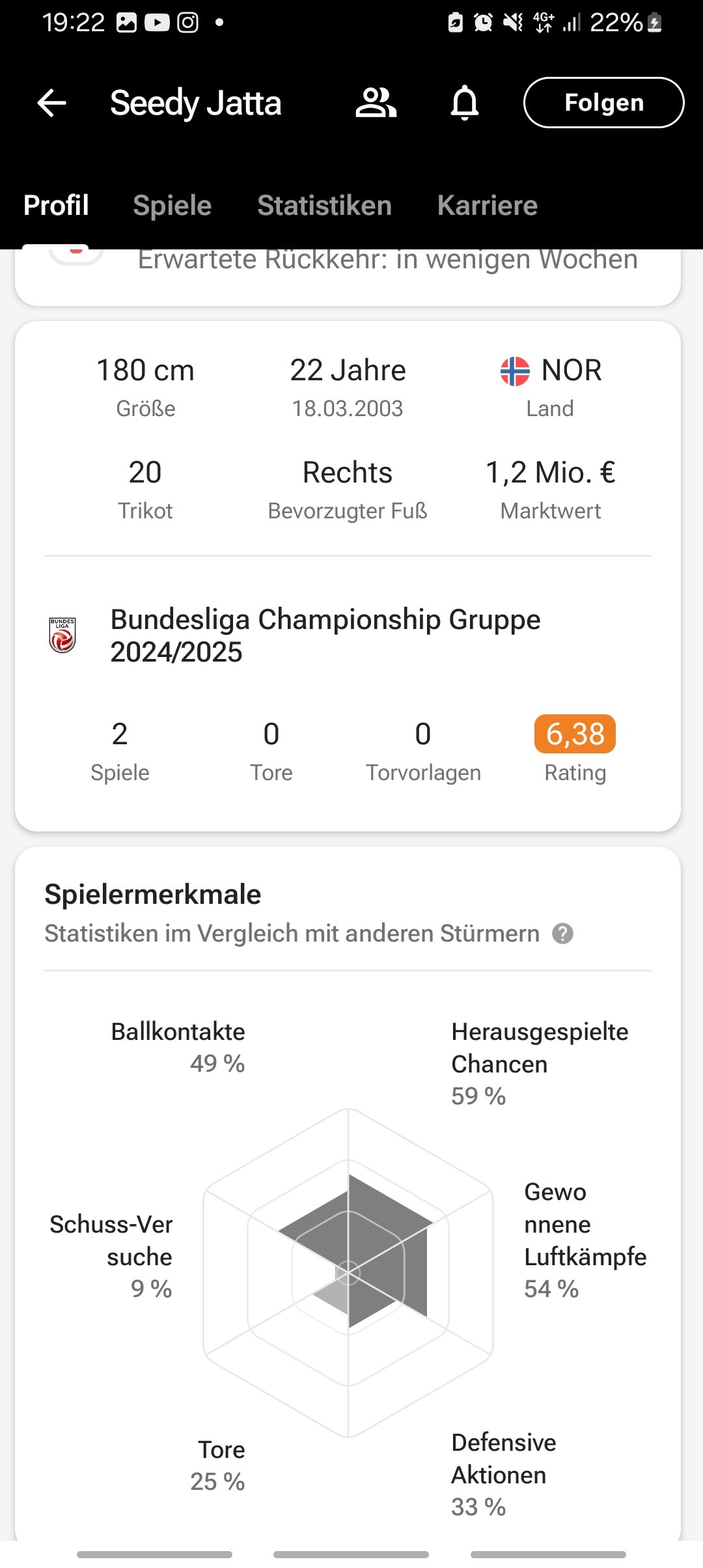
Task: Follow Seedy Jatta with the Folgen button
Action: point(603,103)
